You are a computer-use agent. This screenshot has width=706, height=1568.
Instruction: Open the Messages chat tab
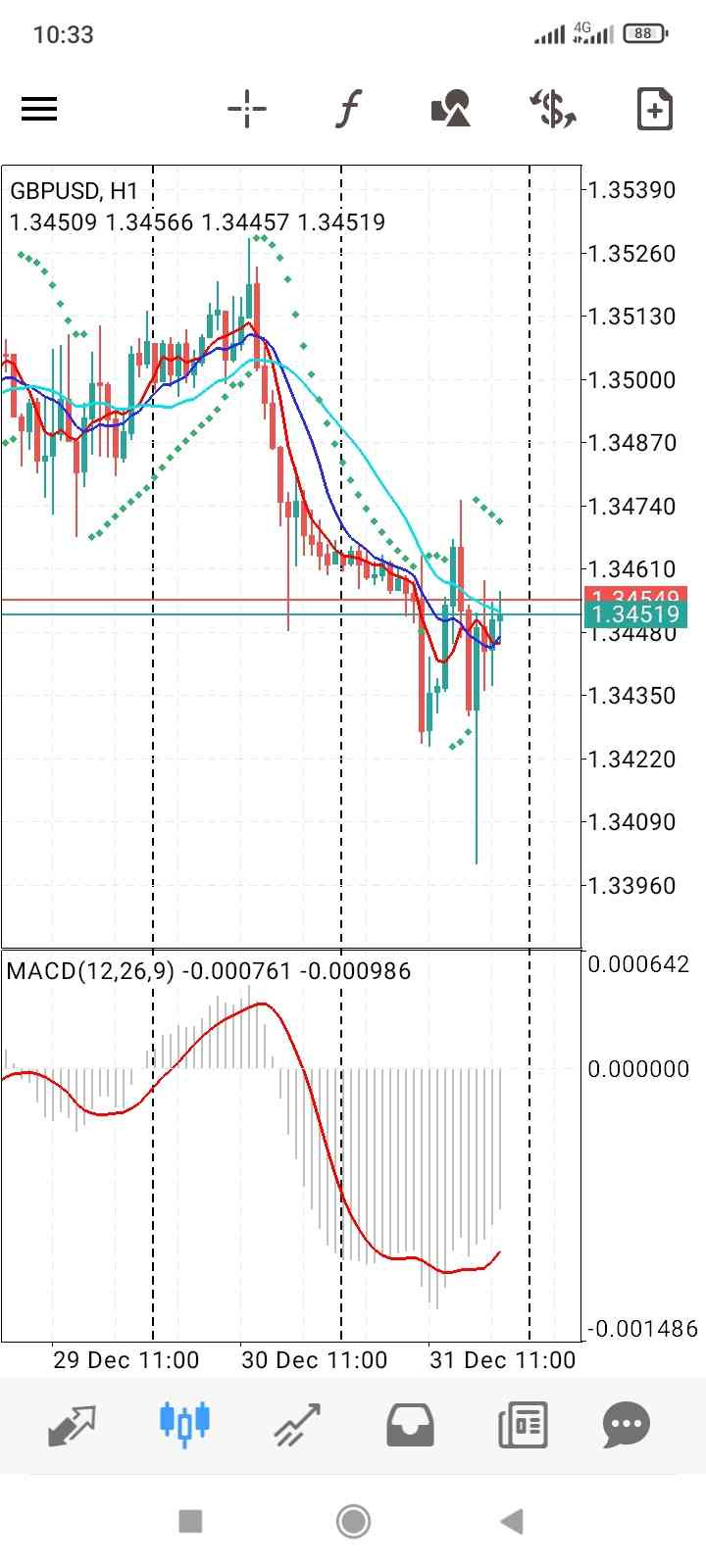627,1425
